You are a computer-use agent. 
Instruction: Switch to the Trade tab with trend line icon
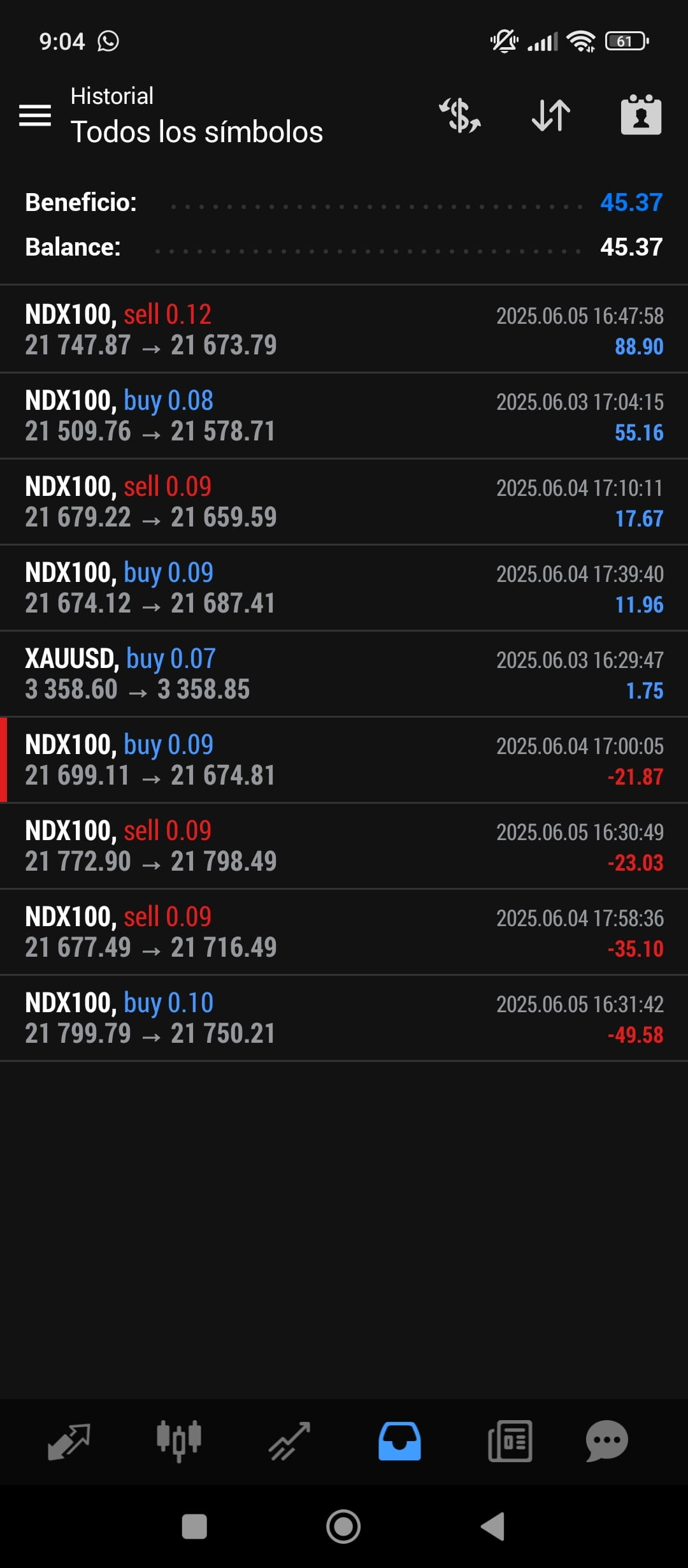[289, 1441]
